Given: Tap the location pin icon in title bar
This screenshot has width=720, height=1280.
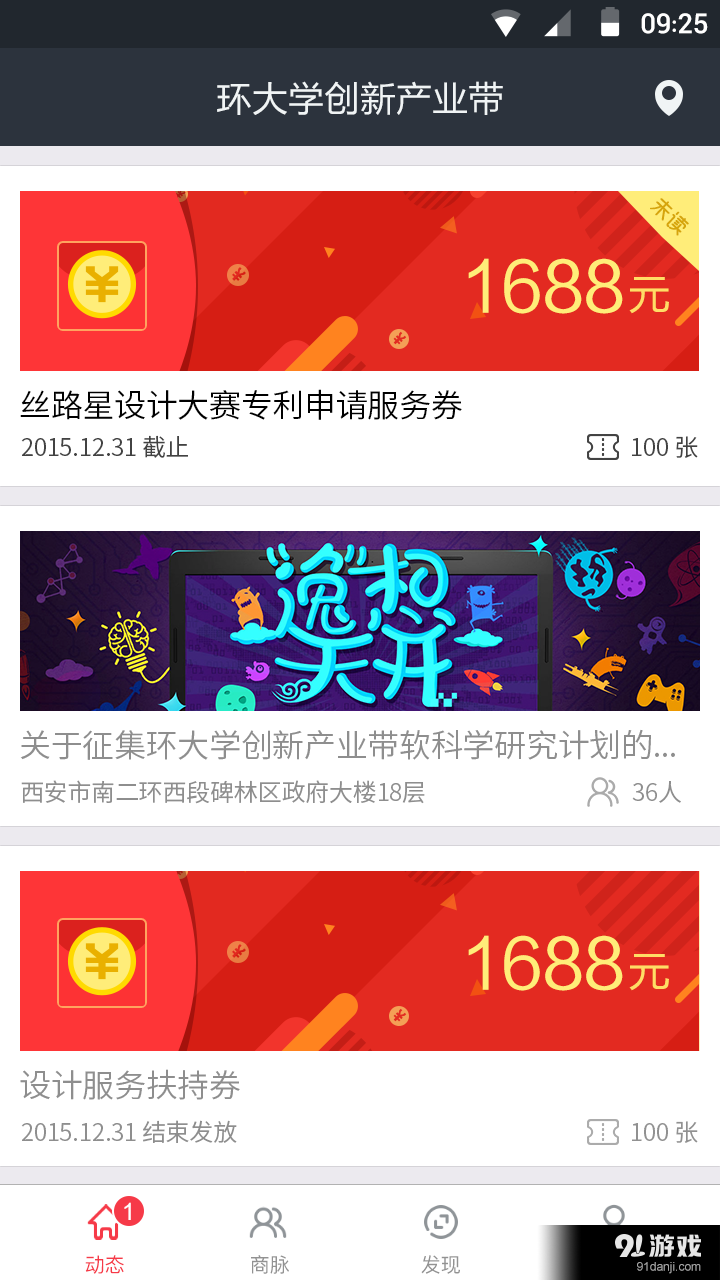Looking at the screenshot, I should point(668,98).
